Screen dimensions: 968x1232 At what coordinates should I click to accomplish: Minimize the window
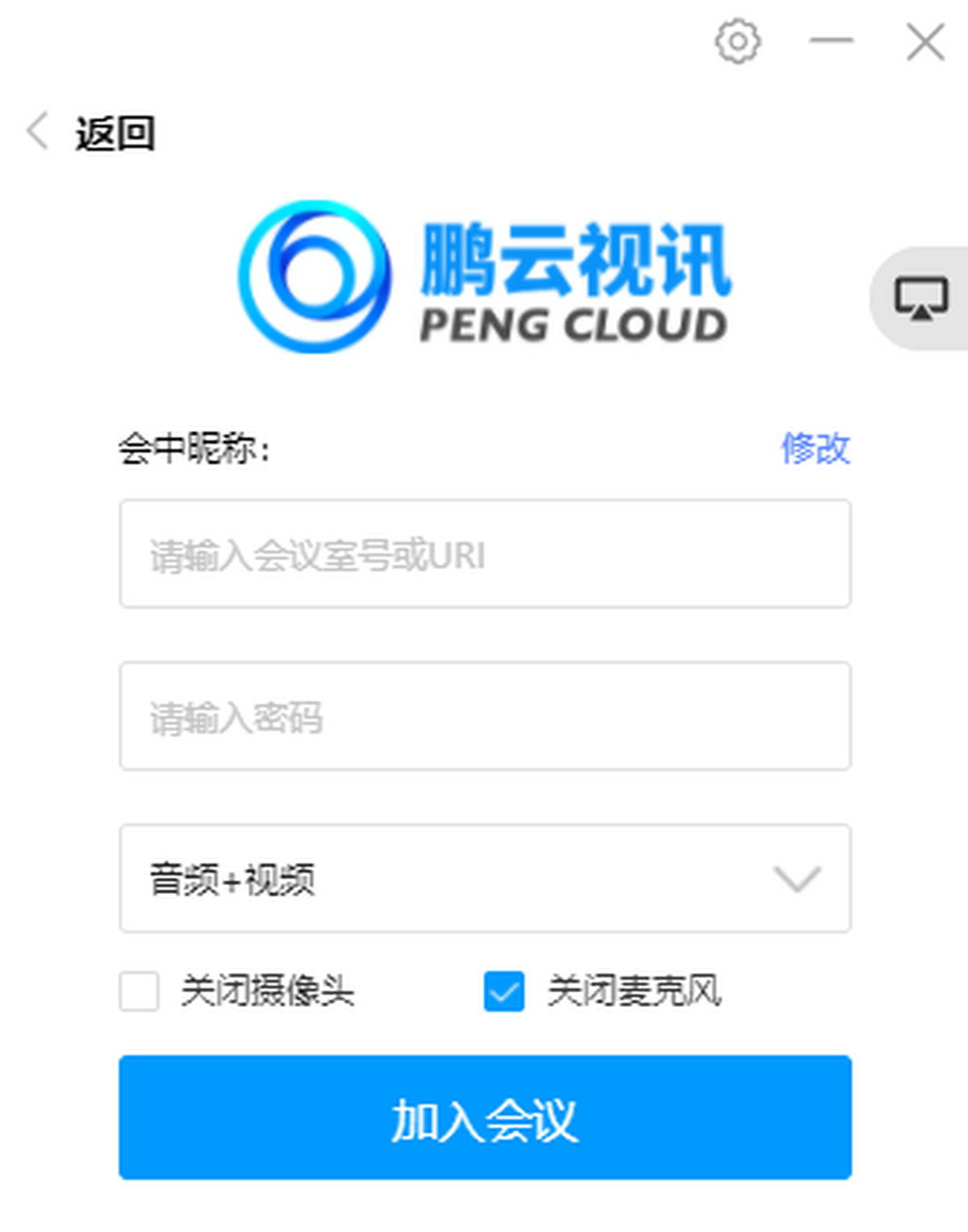(831, 40)
